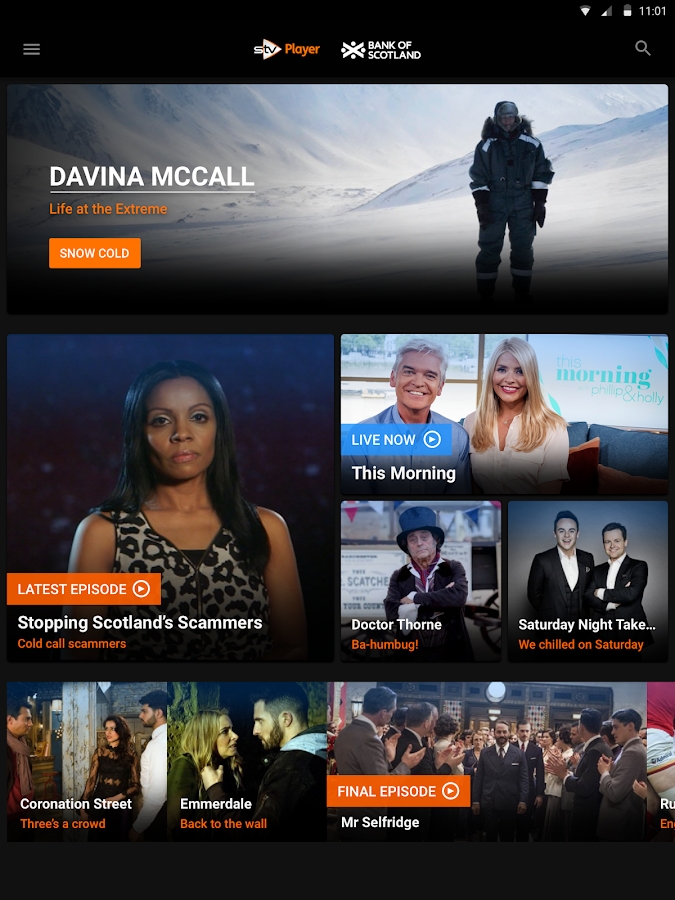The width and height of the screenshot is (675, 900).
Task: Open the Doctor Thorne tile
Action: 421,581
